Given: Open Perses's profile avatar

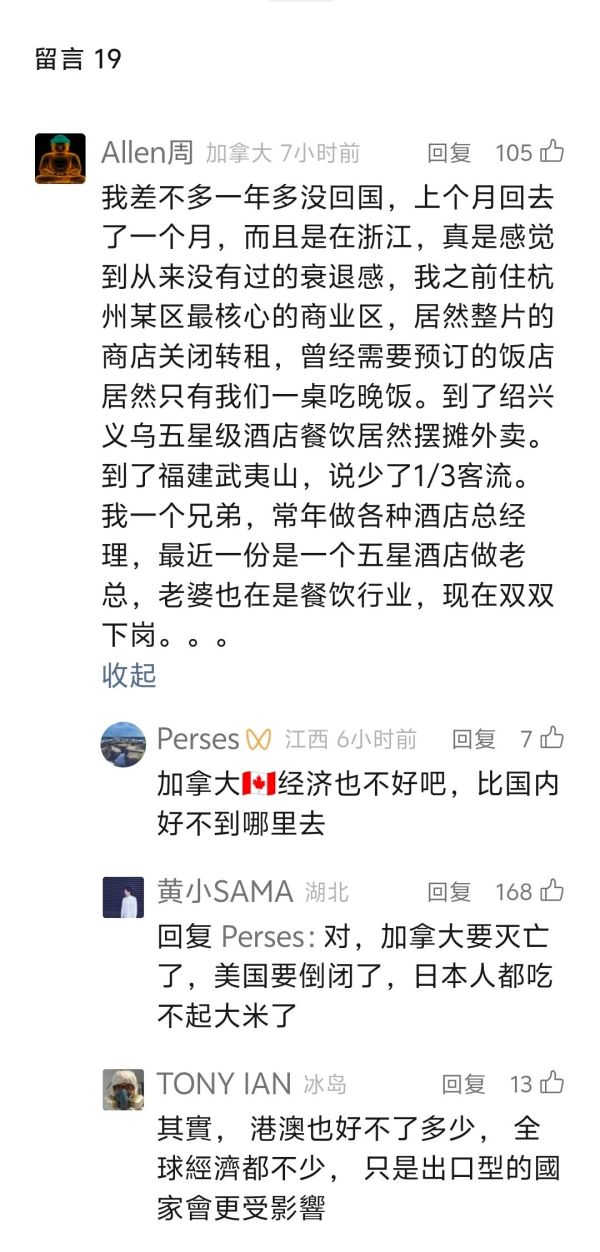Looking at the screenshot, I should 124,744.
